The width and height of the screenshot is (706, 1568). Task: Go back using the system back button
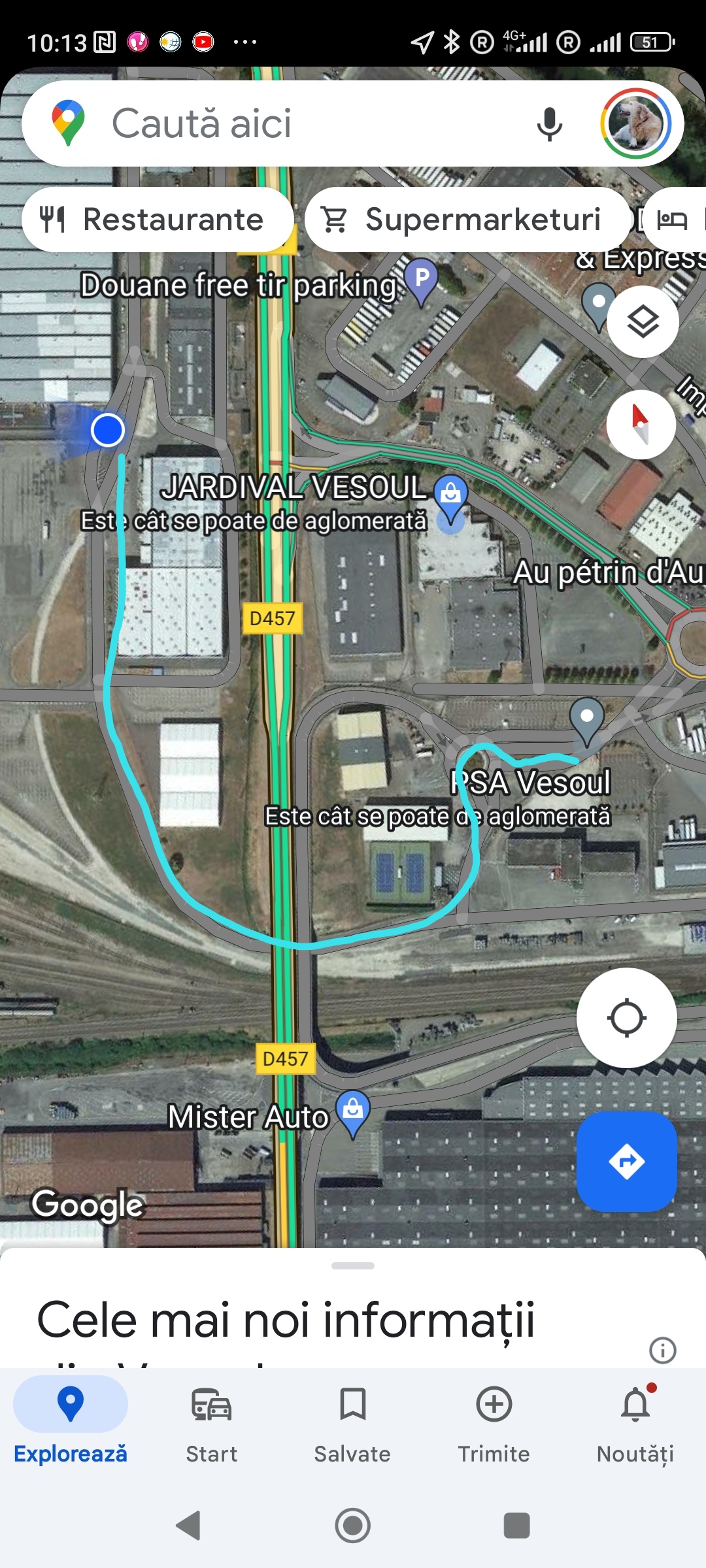coord(189,1526)
